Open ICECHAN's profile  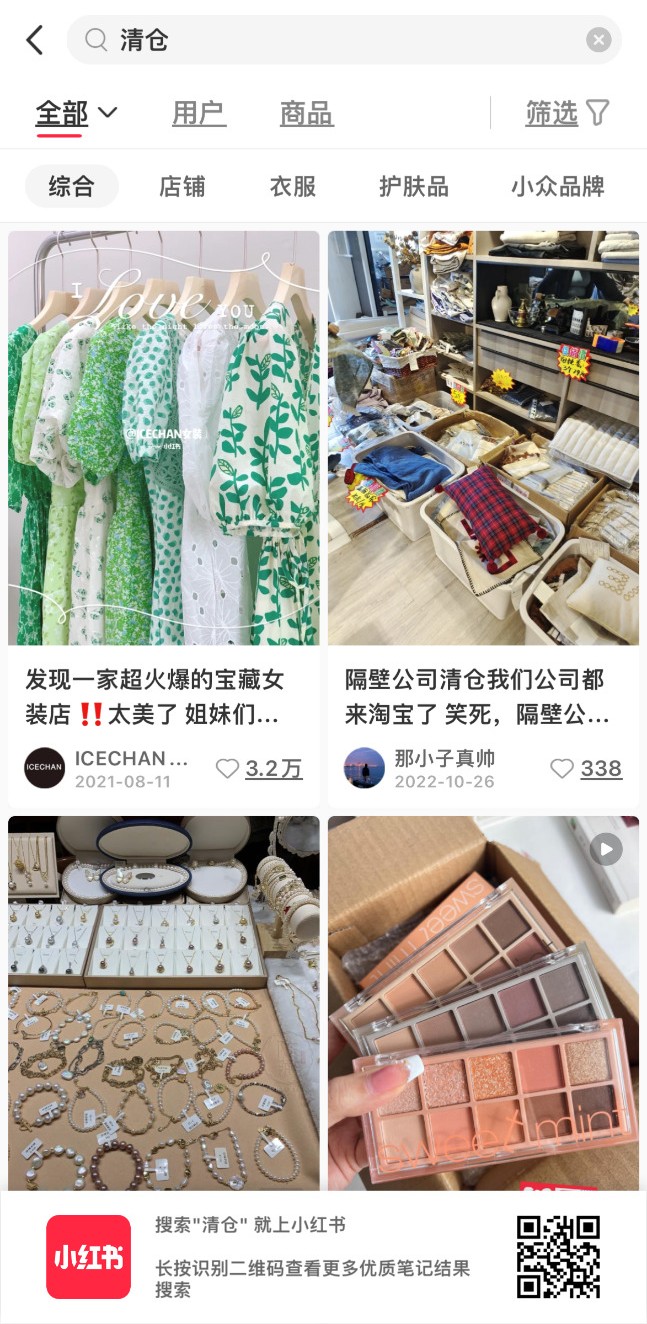(45, 768)
